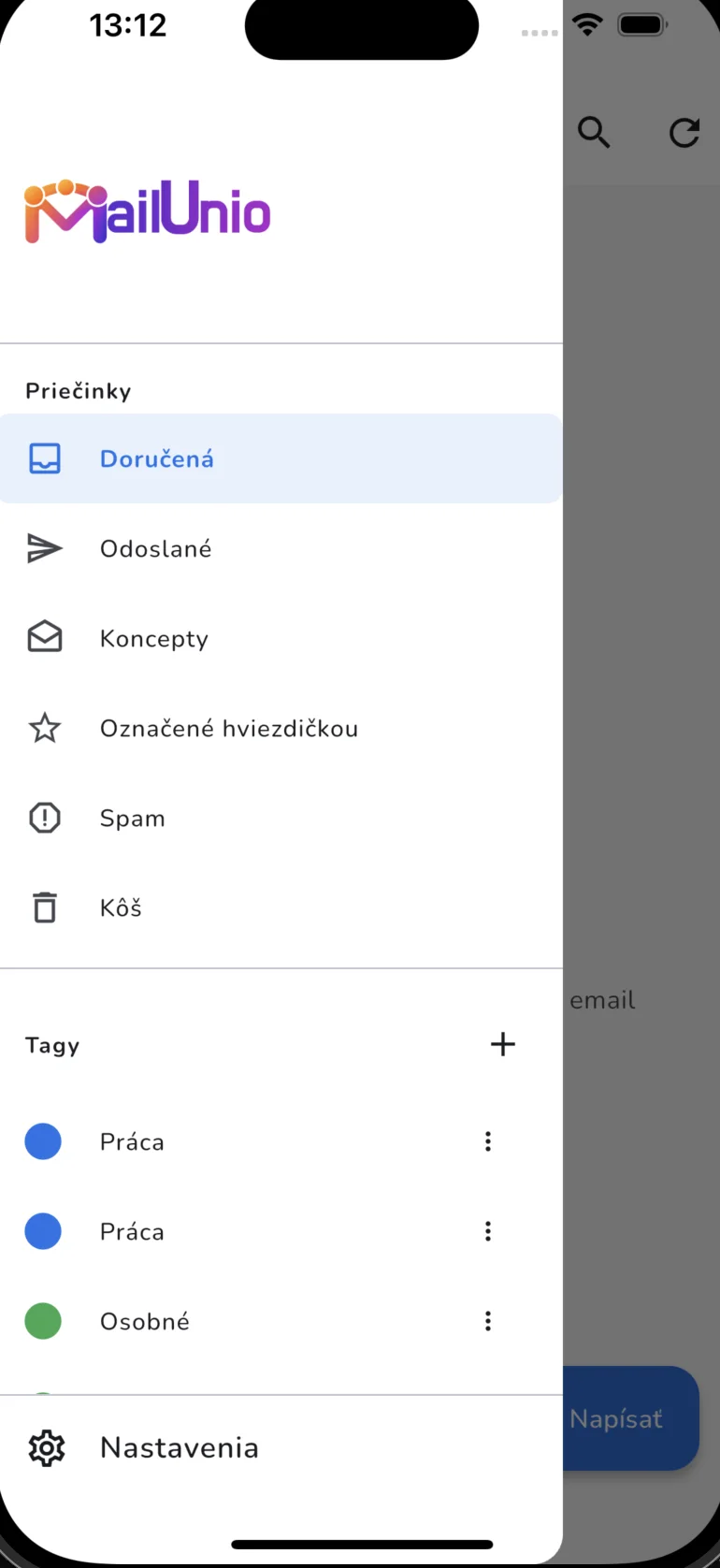Screen dimensions: 720x1568
Task: Open Spam via the warning icon
Action: click(x=44, y=817)
